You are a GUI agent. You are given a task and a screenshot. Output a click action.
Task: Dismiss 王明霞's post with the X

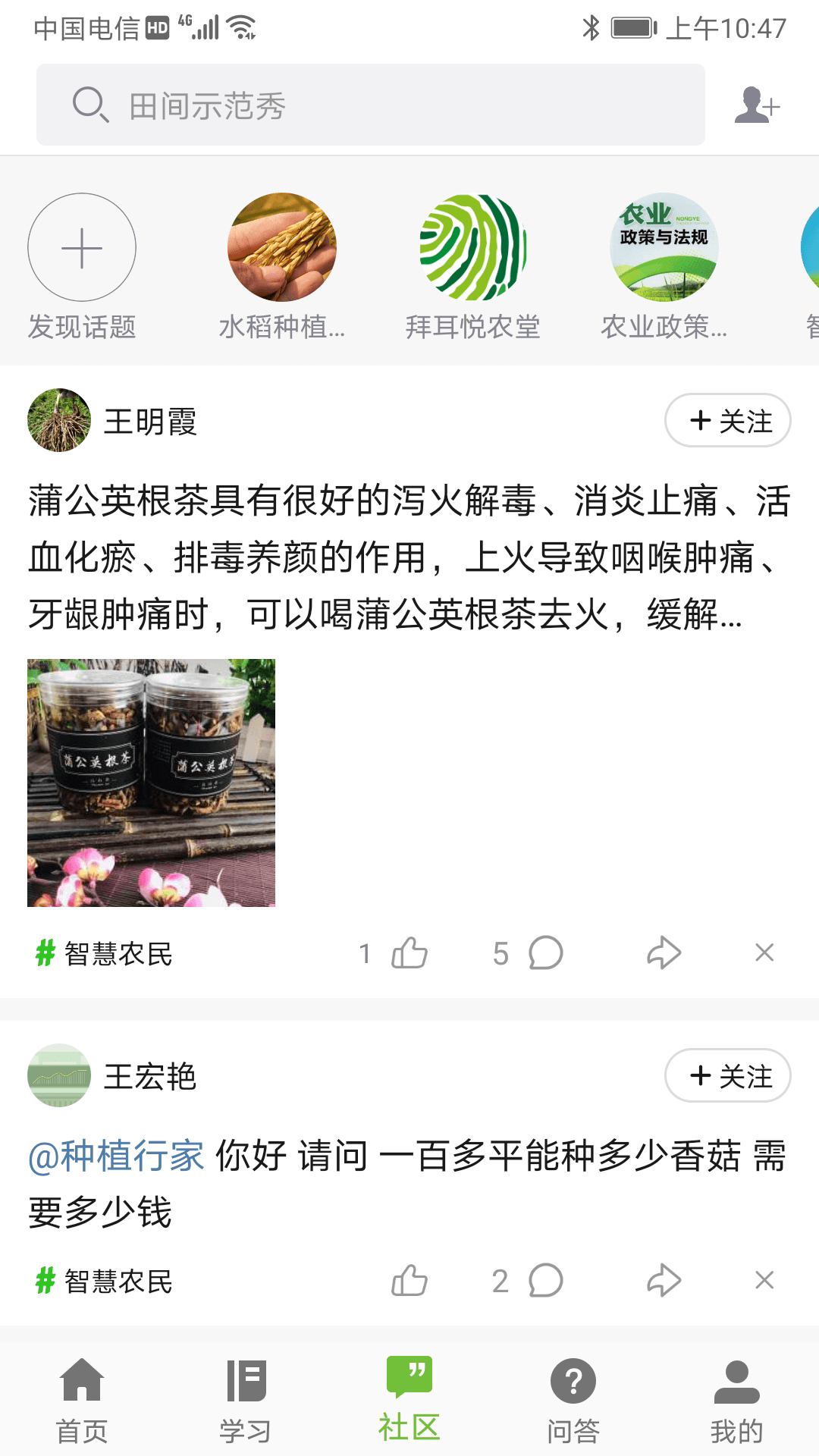click(x=762, y=954)
